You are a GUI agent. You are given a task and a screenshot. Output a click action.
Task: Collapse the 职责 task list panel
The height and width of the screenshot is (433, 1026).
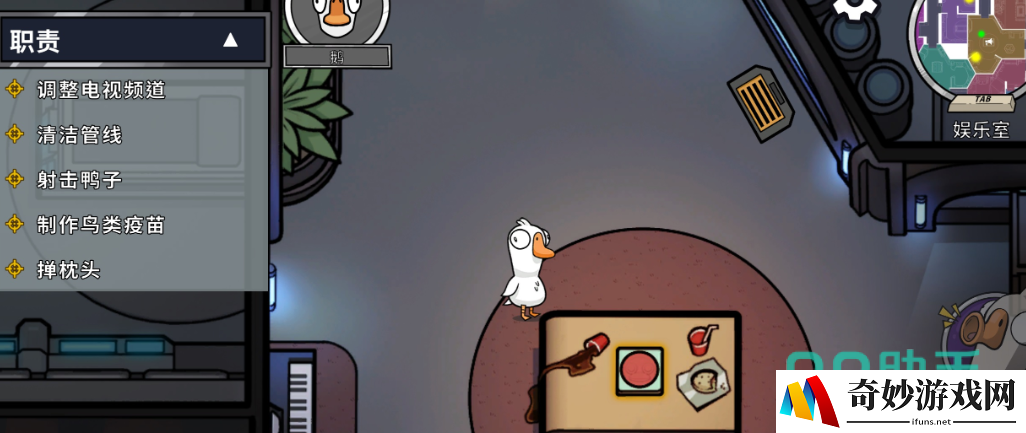click(x=230, y=41)
